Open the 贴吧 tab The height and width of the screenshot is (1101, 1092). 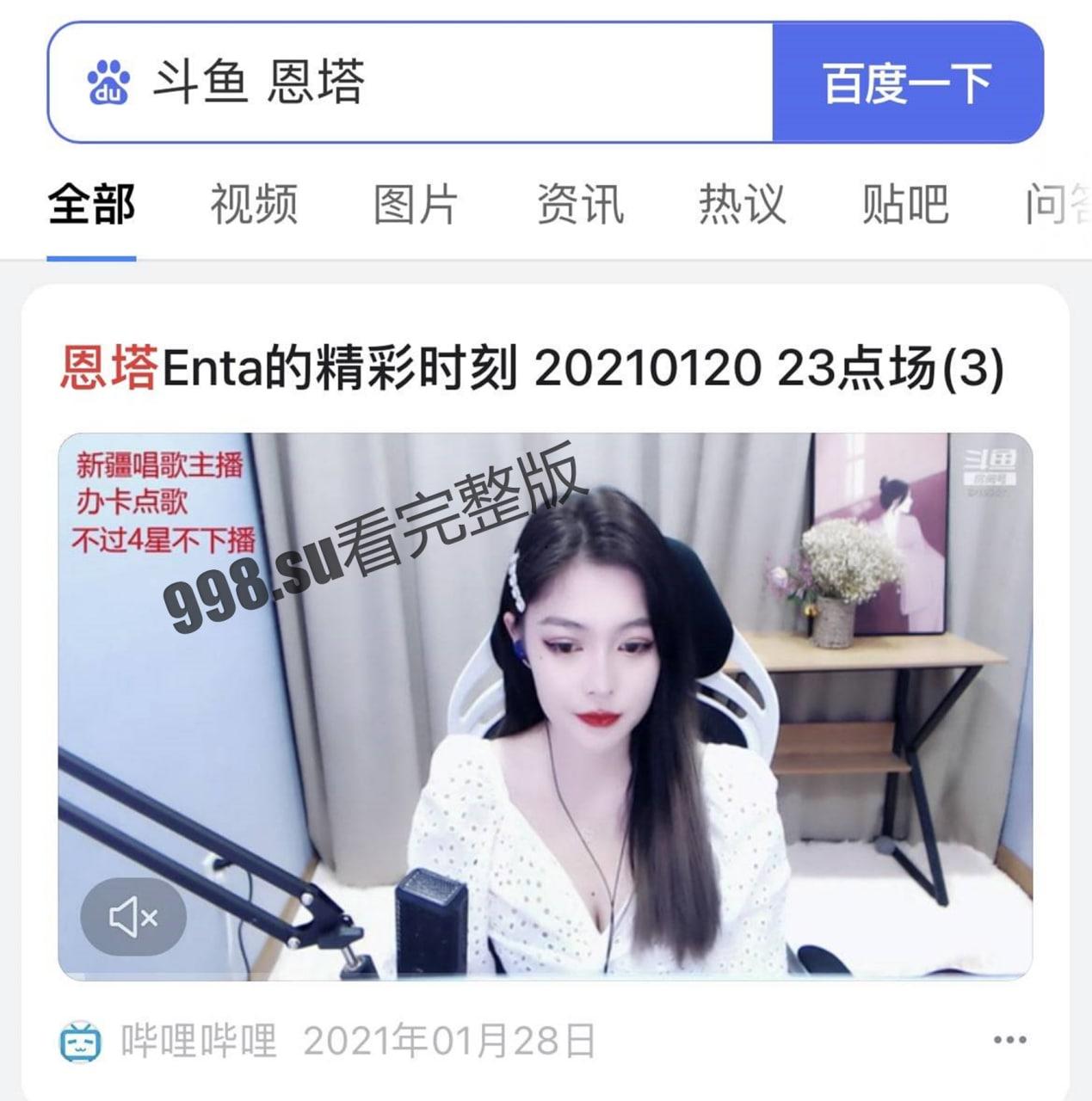[904, 204]
